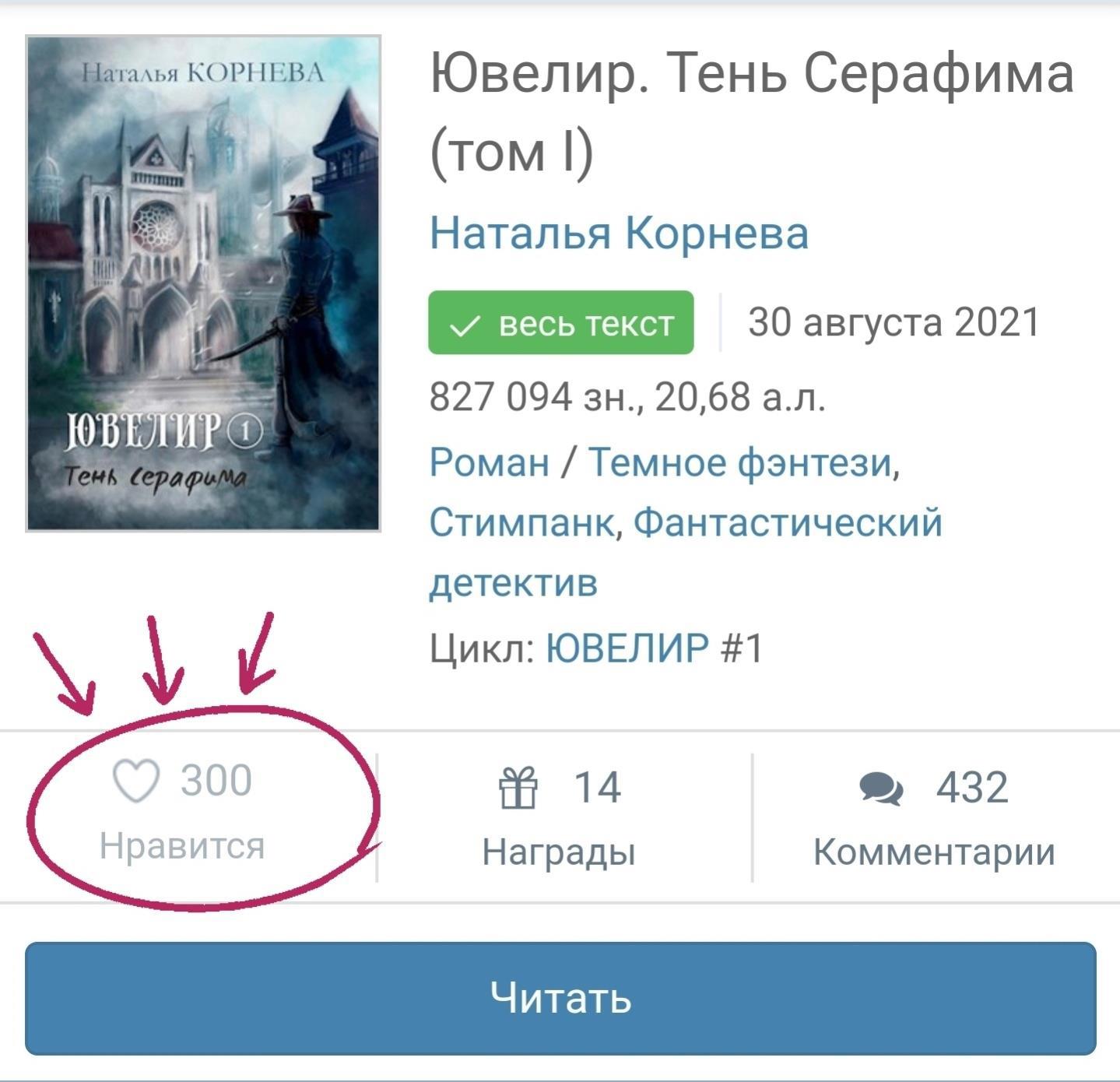1120x1082 pixels.
Task: Open the book cover image
Action: pos(203,283)
